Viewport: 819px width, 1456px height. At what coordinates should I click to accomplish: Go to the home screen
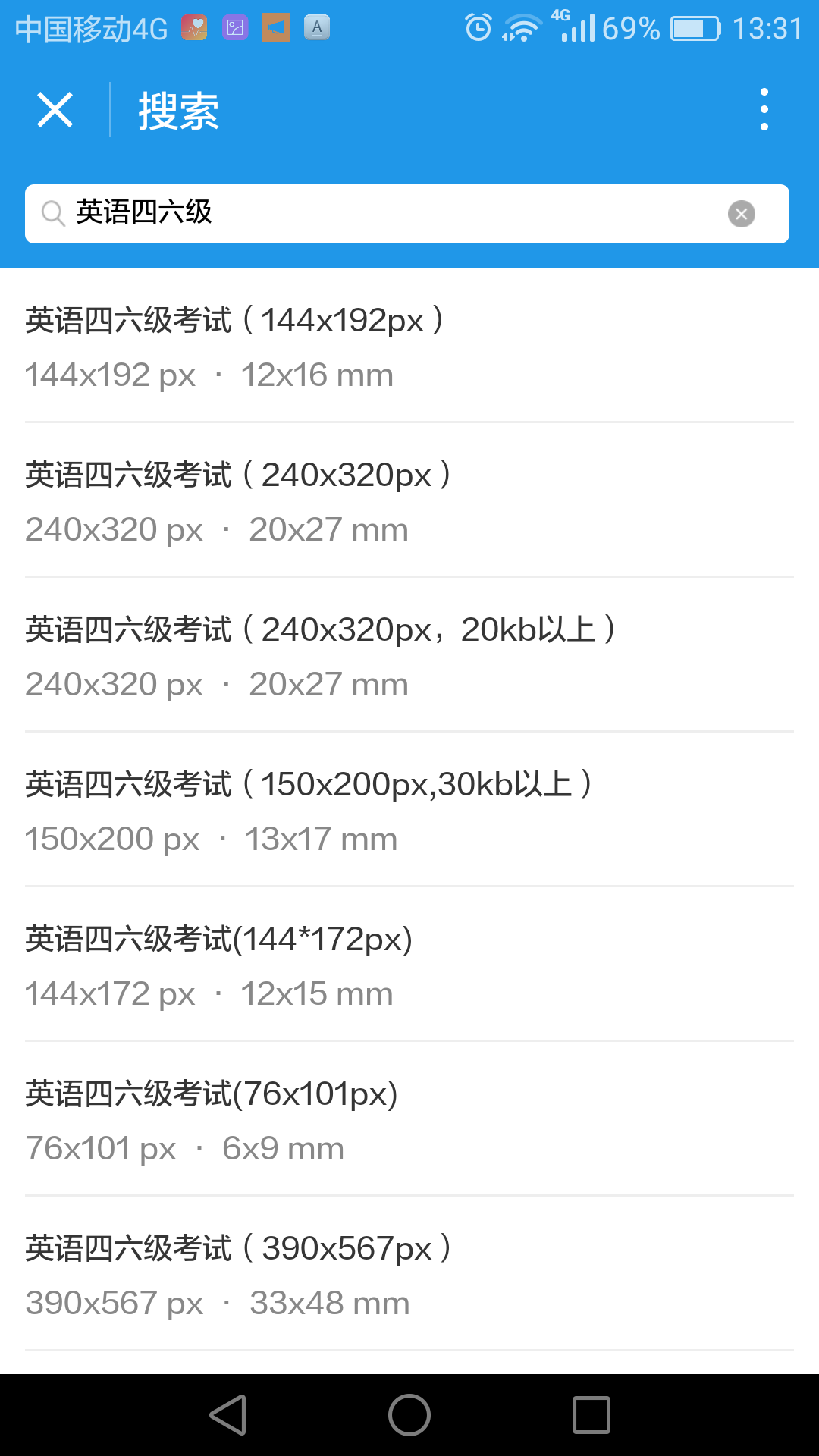point(409,1415)
